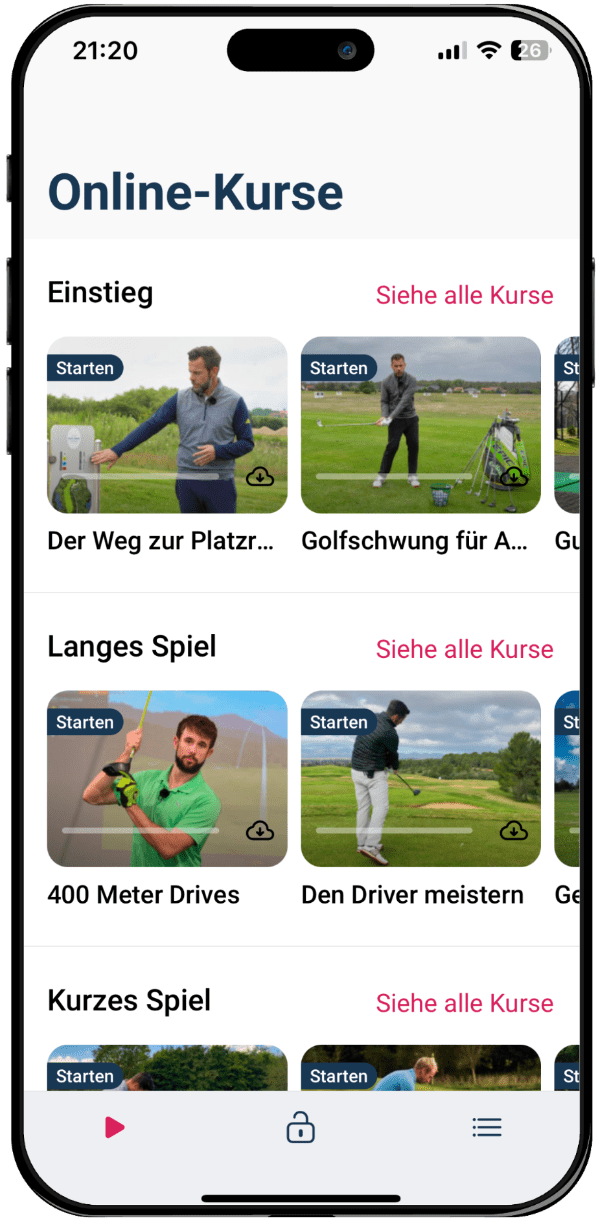Open the Golfschwung für A… course
Screen dimensions: 600x1222
[x=421, y=425]
